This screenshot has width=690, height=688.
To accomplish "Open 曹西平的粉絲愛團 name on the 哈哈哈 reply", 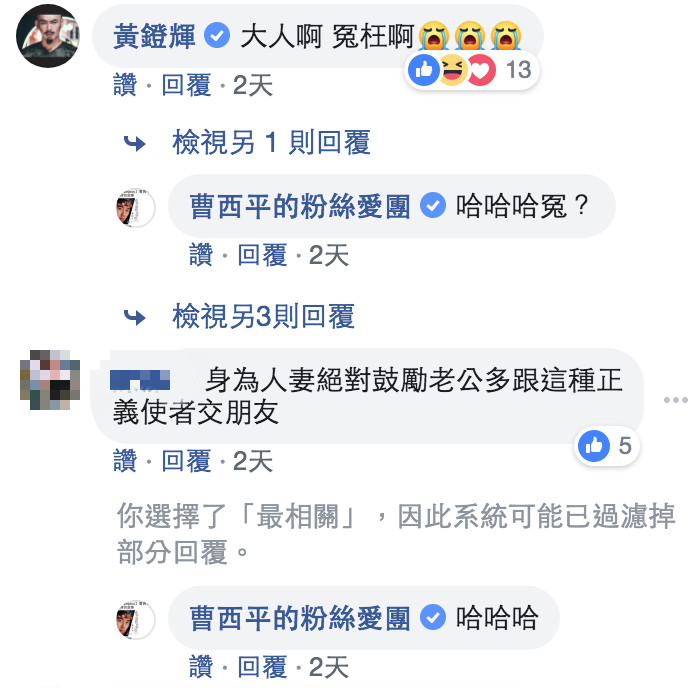I will (x=300, y=618).
